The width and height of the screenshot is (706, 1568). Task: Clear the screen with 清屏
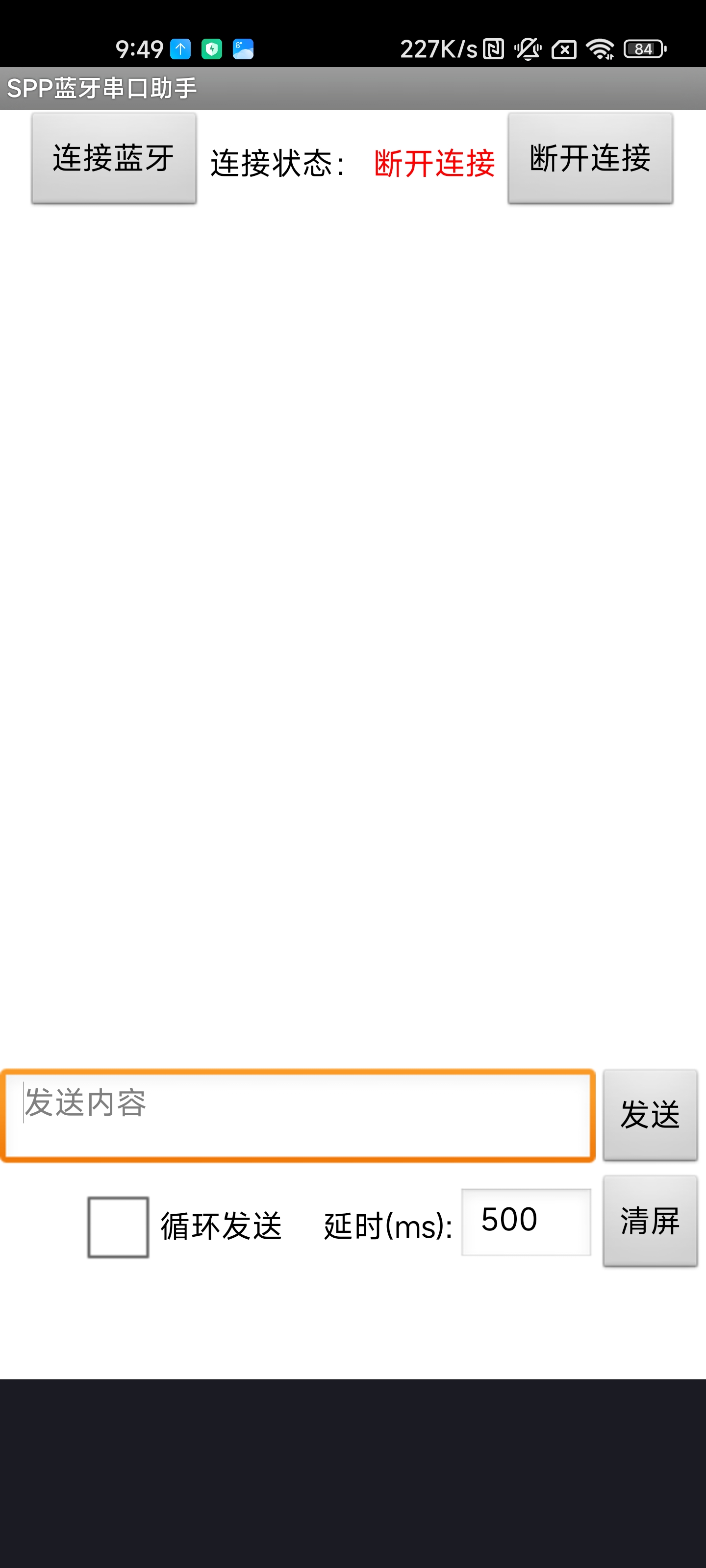pyautogui.click(x=650, y=1221)
